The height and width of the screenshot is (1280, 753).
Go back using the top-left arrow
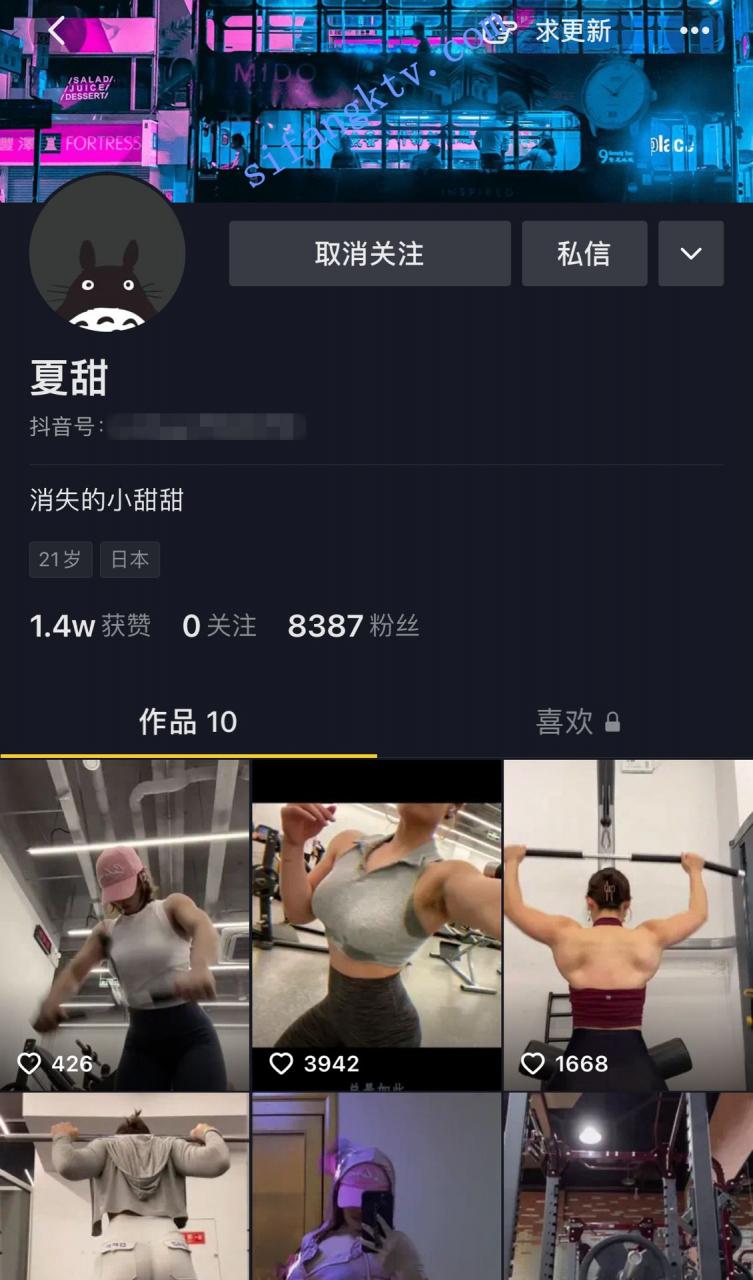(56, 31)
